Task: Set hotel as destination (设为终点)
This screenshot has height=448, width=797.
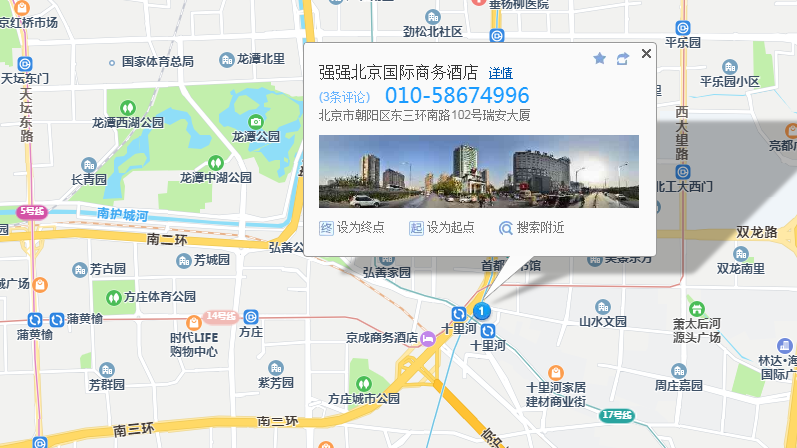Action: click(352, 227)
